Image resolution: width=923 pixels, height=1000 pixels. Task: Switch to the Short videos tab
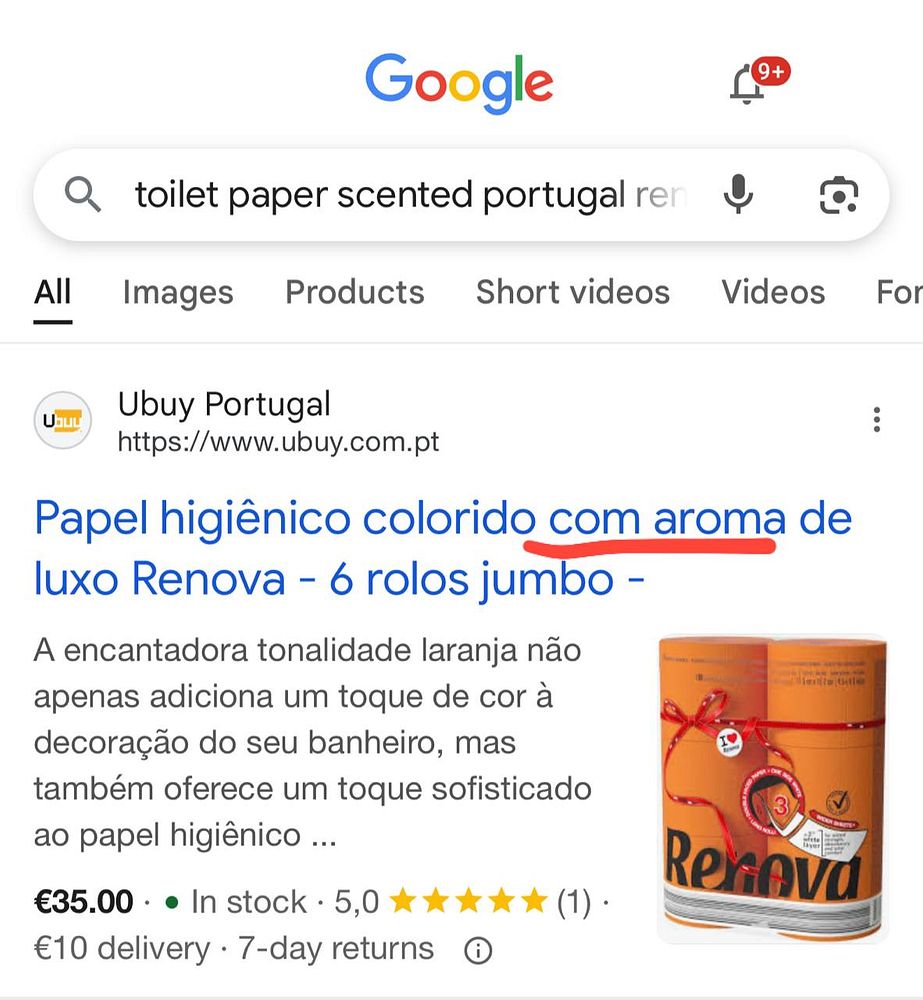pos(572,292)
